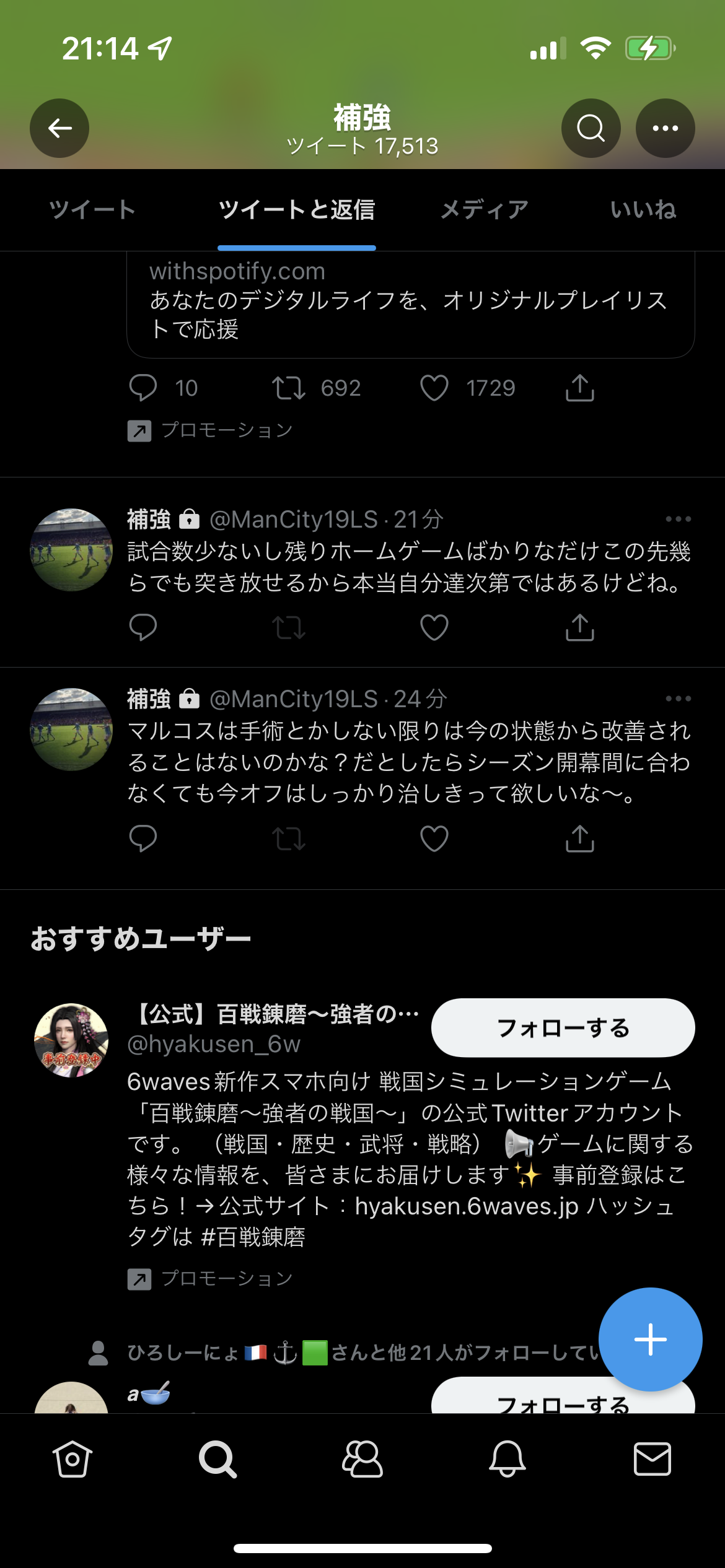
Task: Open the communities tab
Action: pos(362,1459)
